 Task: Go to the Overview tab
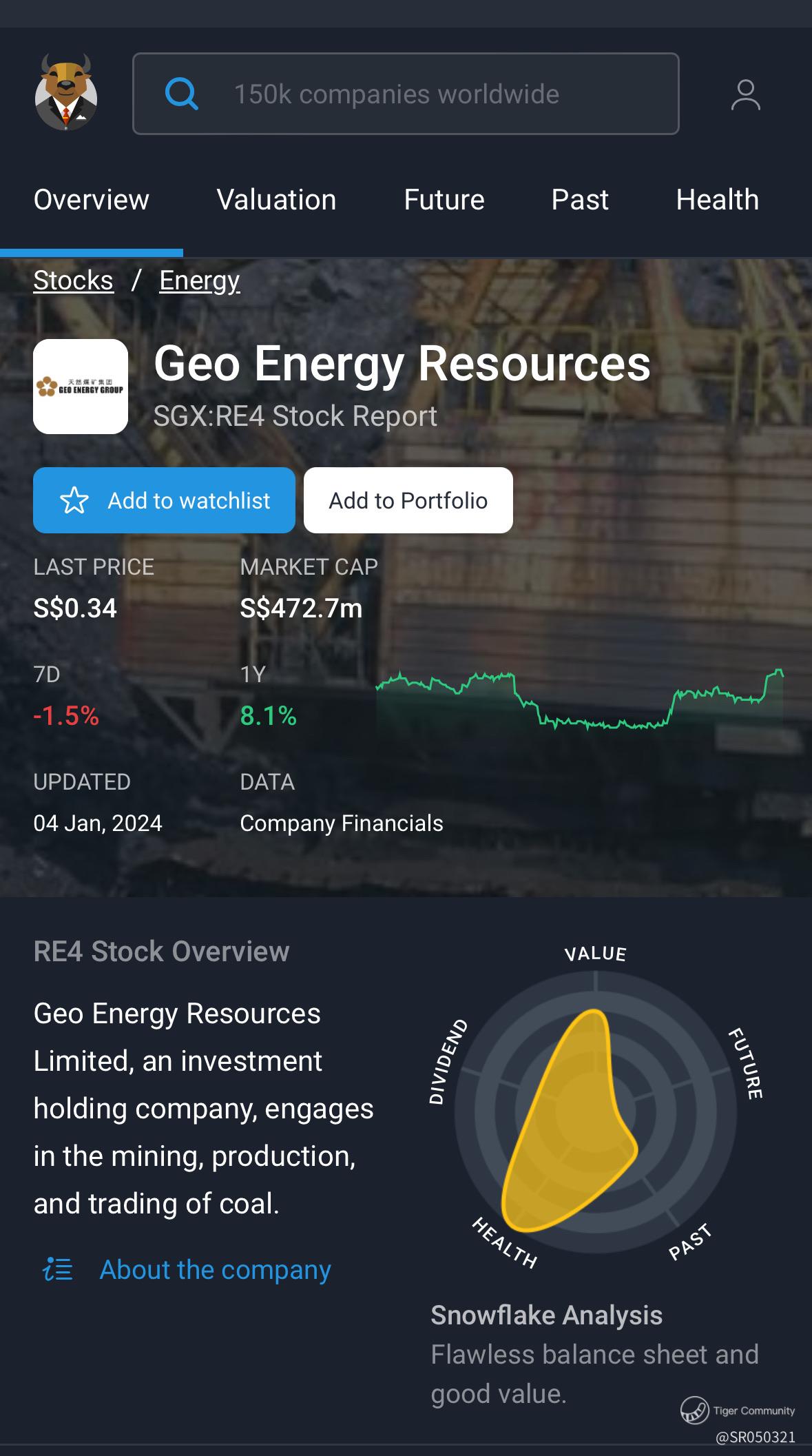pyautogui.click(x=91, y=200)
